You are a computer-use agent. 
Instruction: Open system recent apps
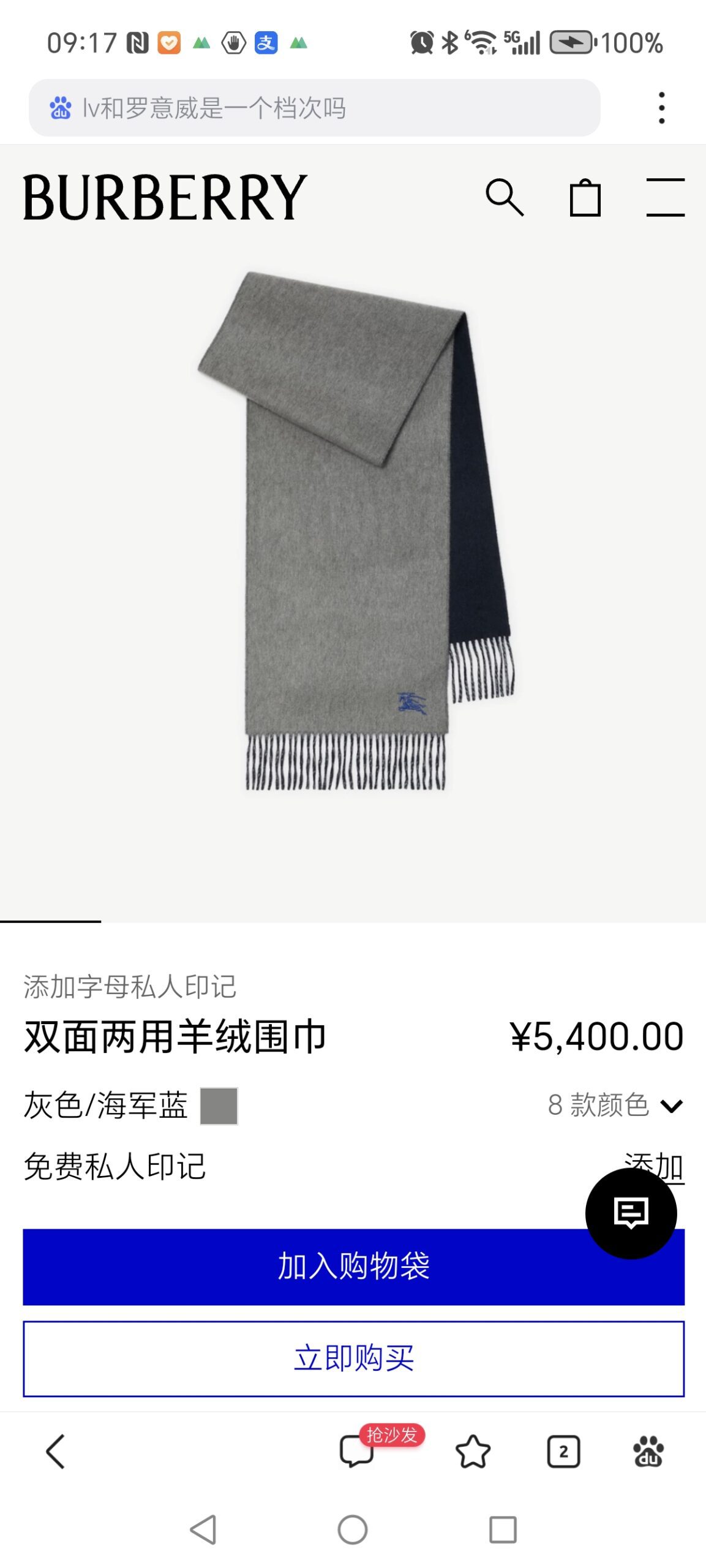coord(503,1529)
